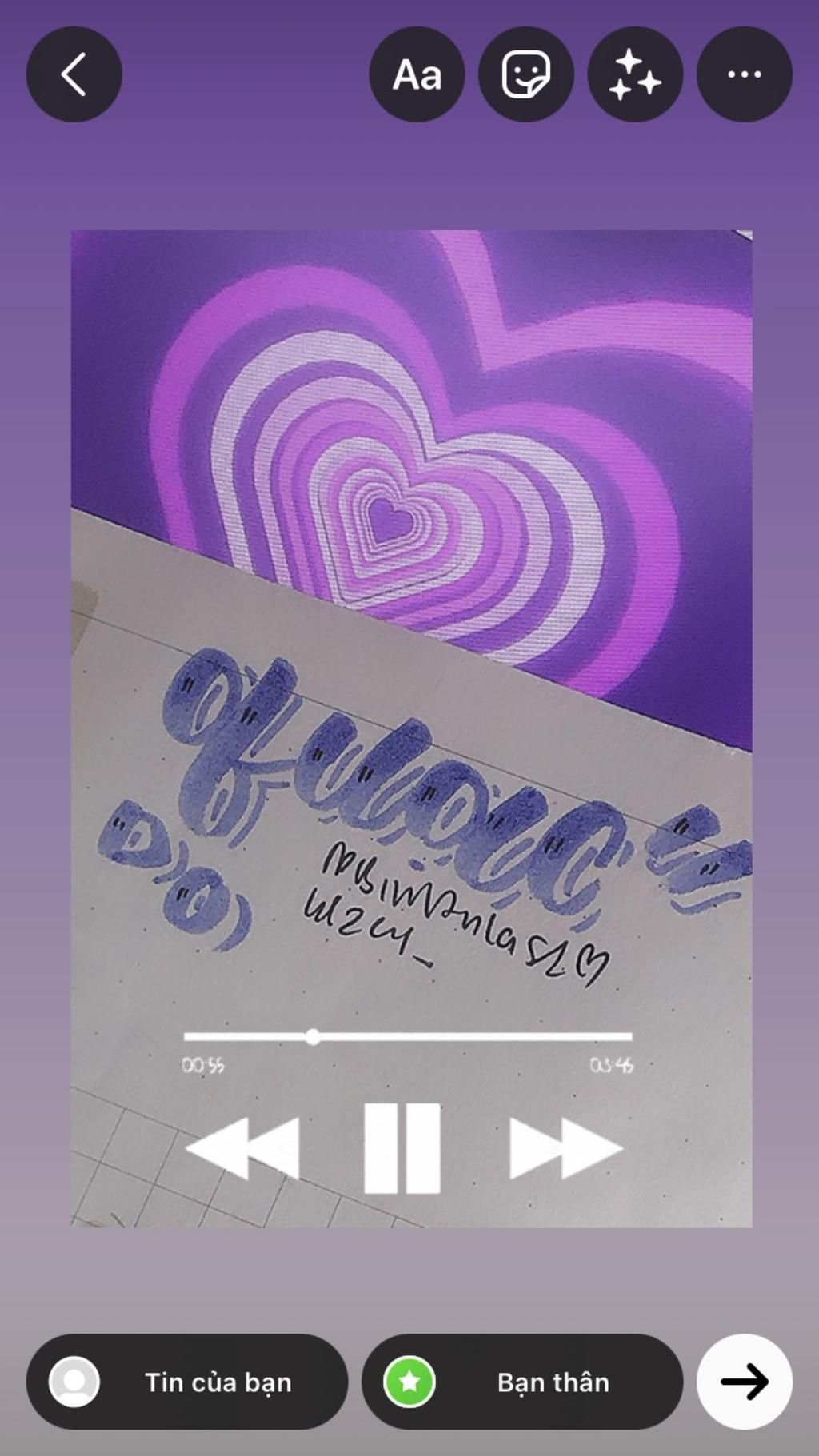Screen dimensions: 819x1456
Task: Add text with the Aa tool
Action: [417, 74]
